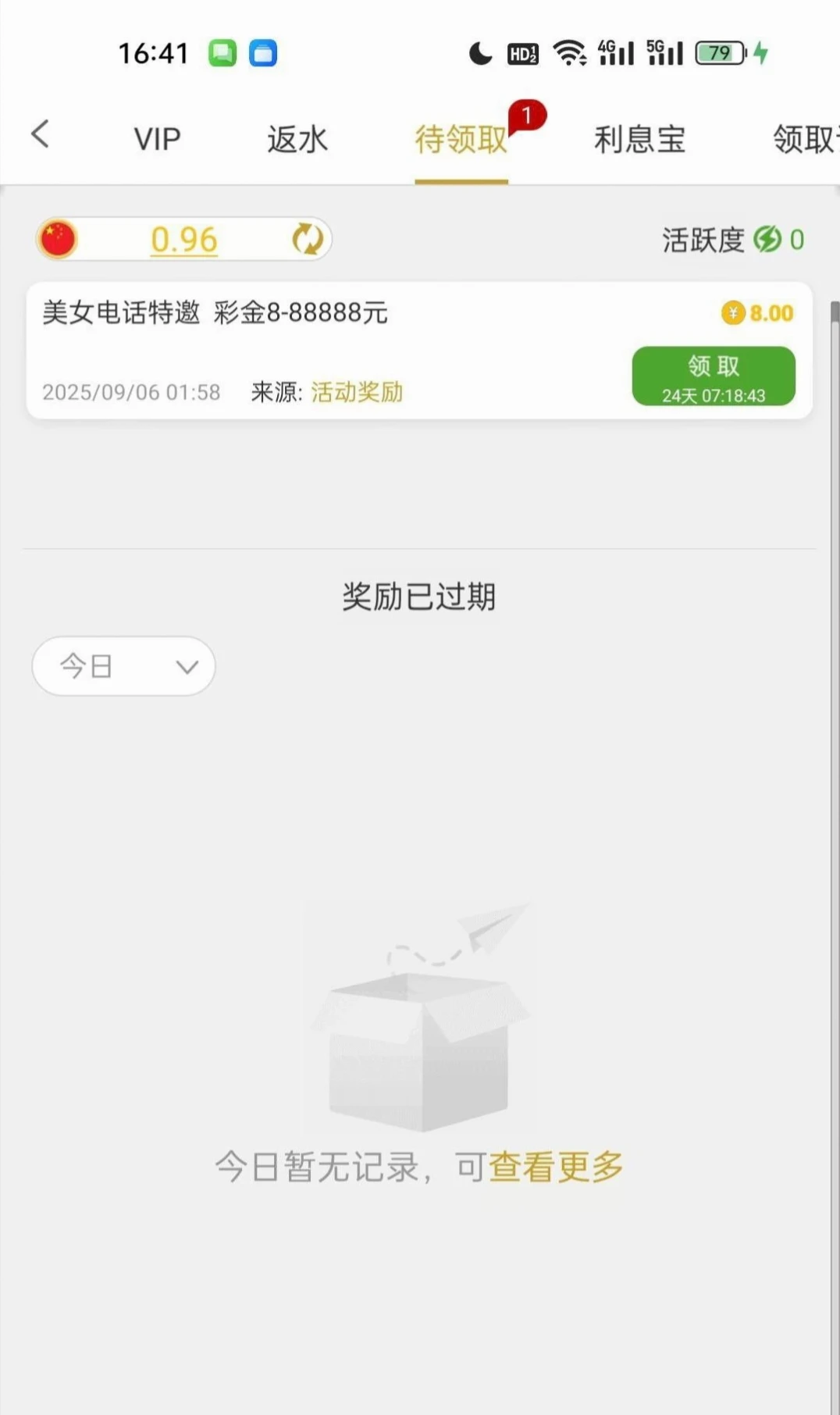This screenshot has width=840, height=1415.
Task: Go back using the top-left arrow
Action: pyautogui.click(x=41, y=134)
